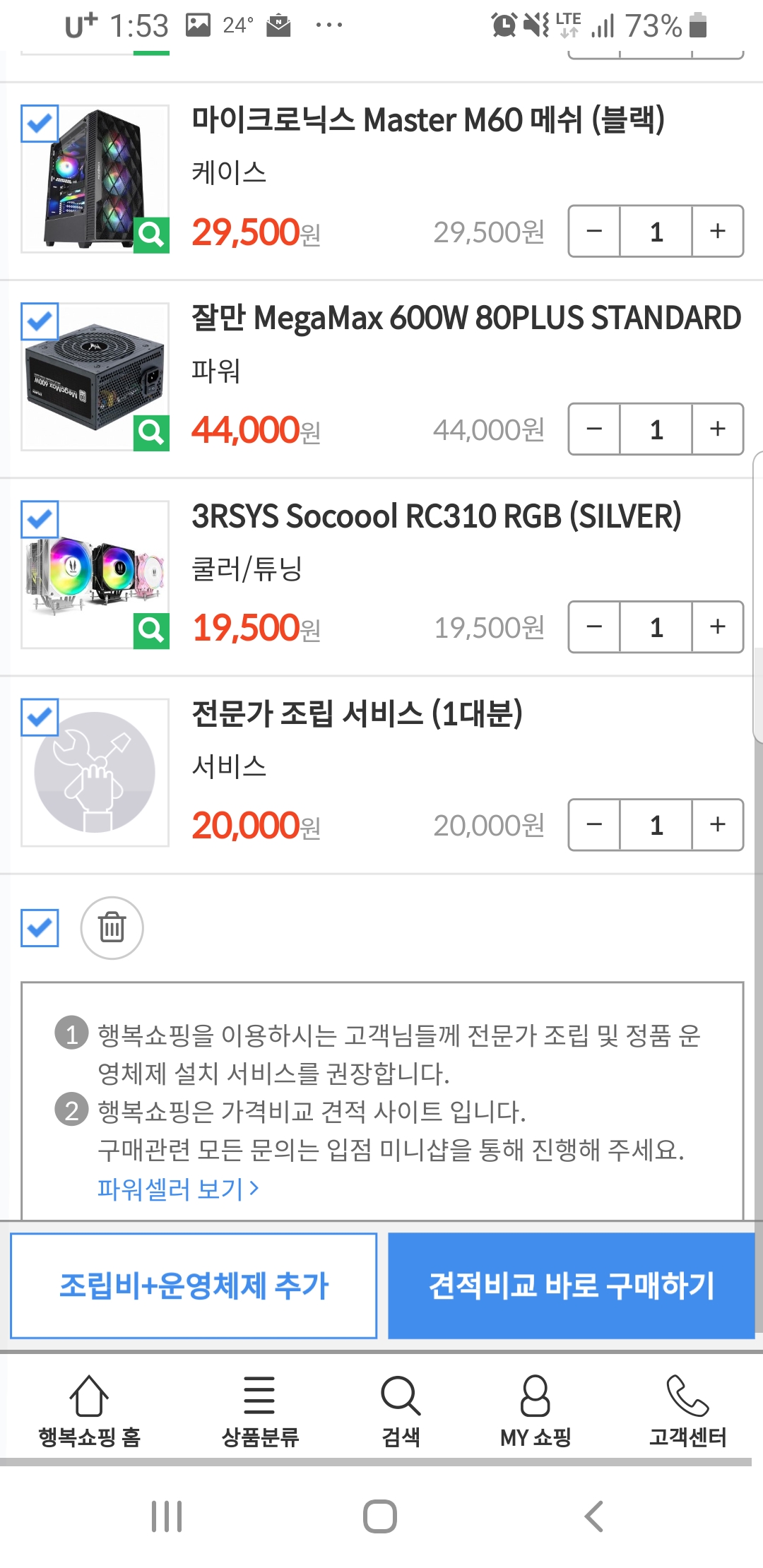Enlarge the 마이크로닉스 Master M60 product image
Viewport: 763px width, 1568px height.
tap(151, 234)
